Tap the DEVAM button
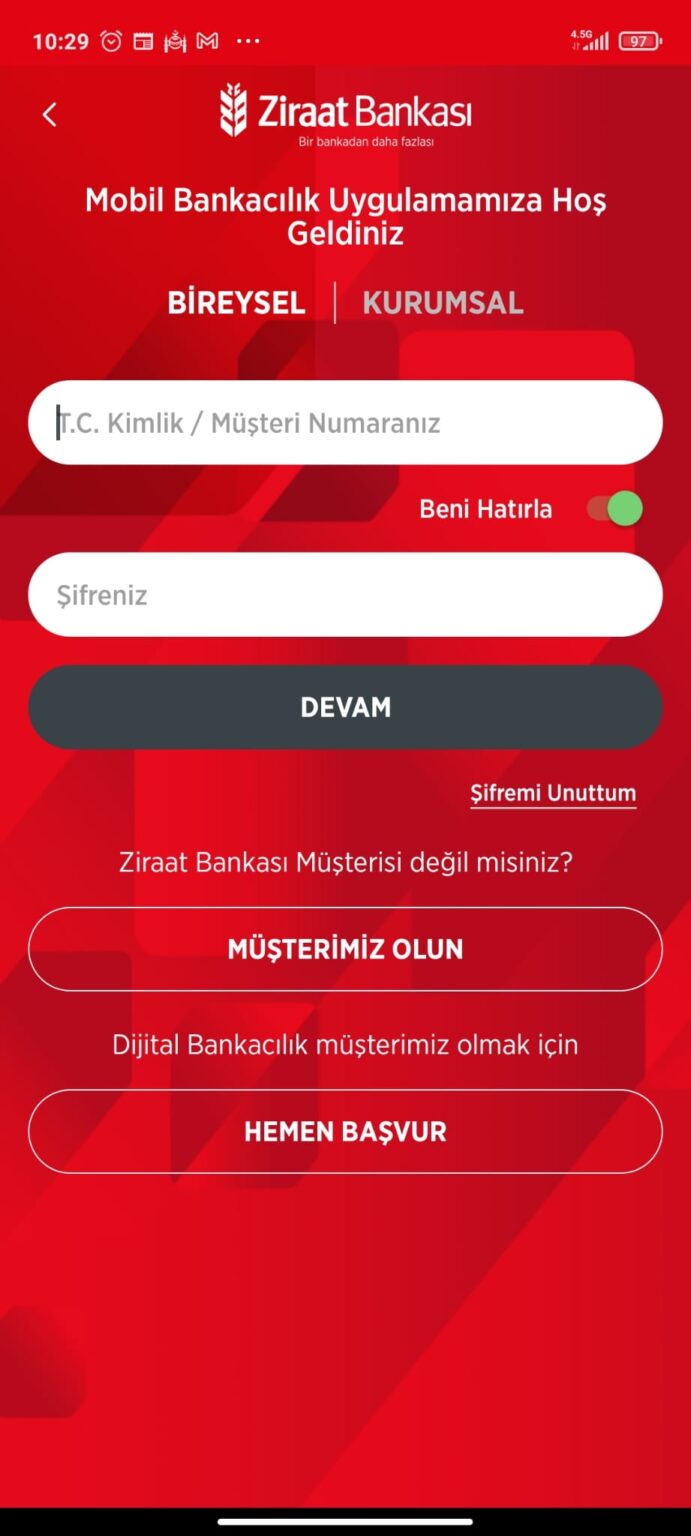This screenshot has width=691, height=1536. coord(345,707)
